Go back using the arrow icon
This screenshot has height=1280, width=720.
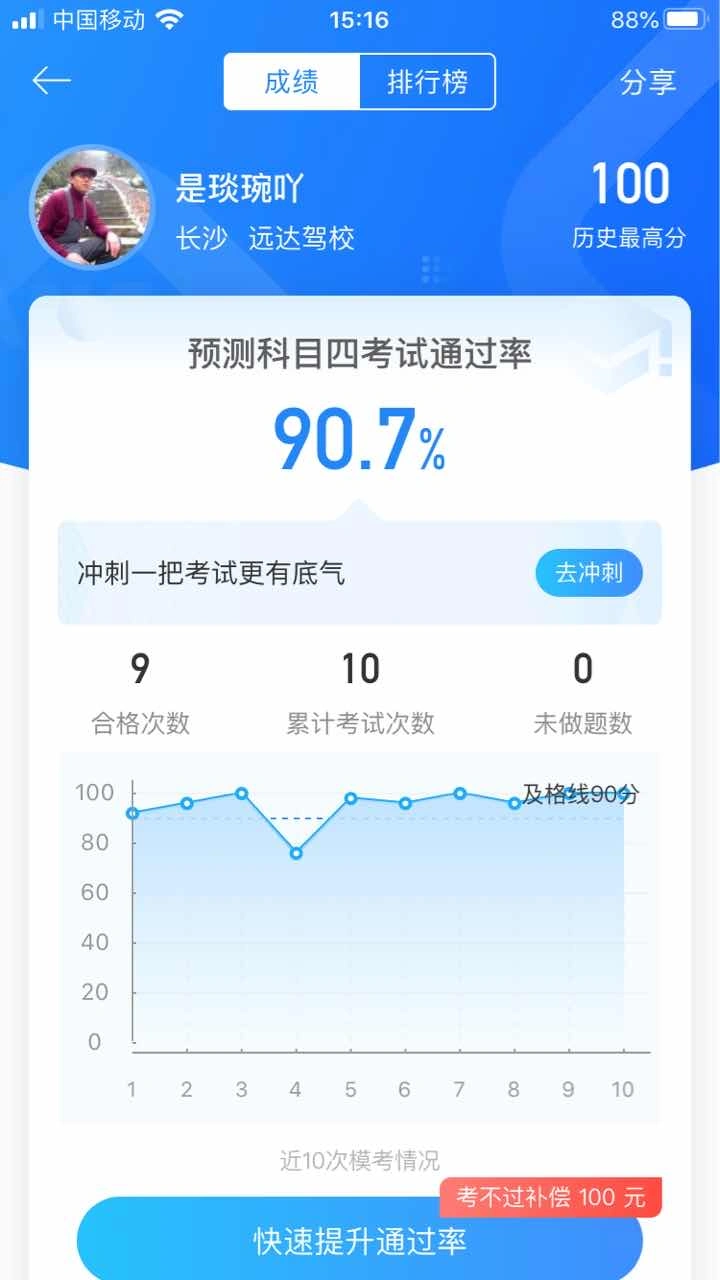click(51, 81)
